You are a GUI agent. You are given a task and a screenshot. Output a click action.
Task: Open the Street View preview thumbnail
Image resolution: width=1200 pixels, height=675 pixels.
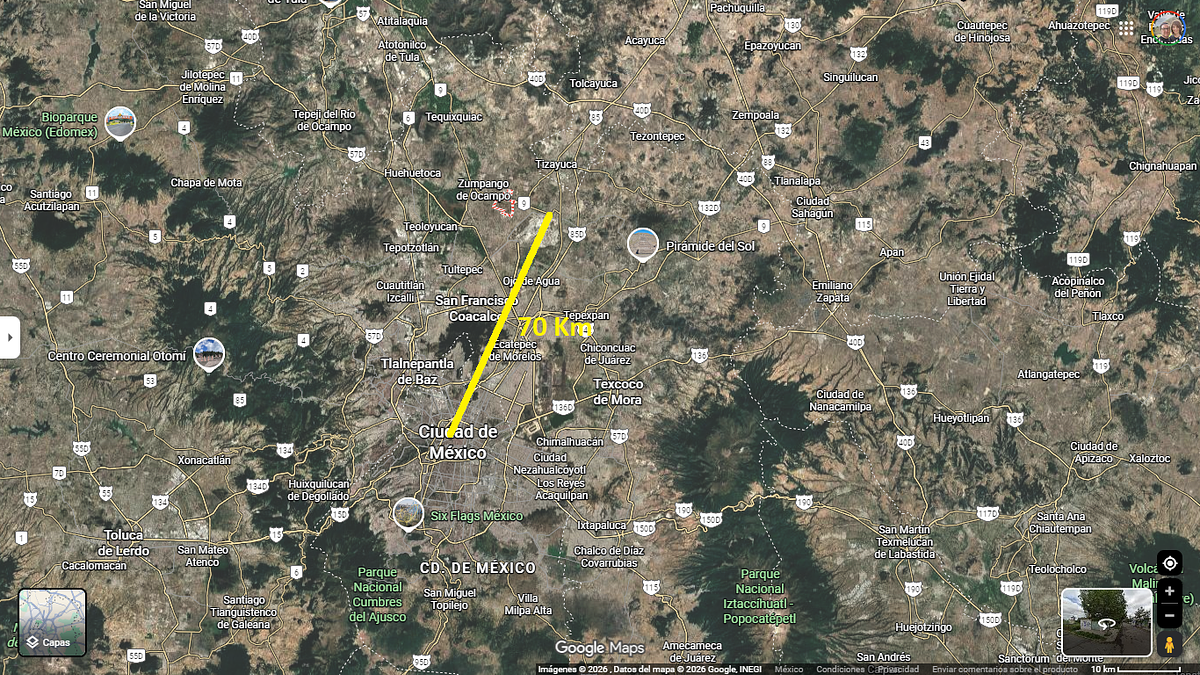coord(1106,621)
